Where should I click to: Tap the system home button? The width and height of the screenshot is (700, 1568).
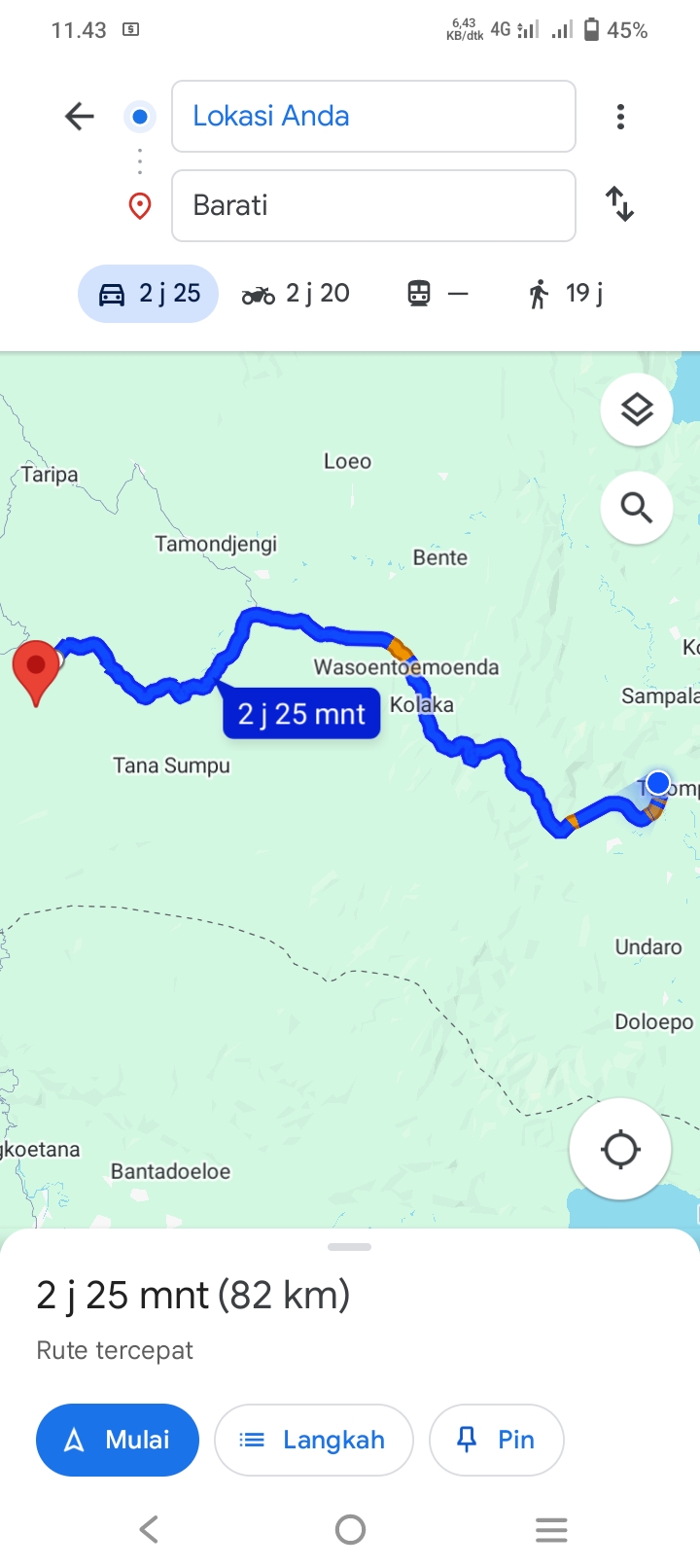(x=350, y=1530)
